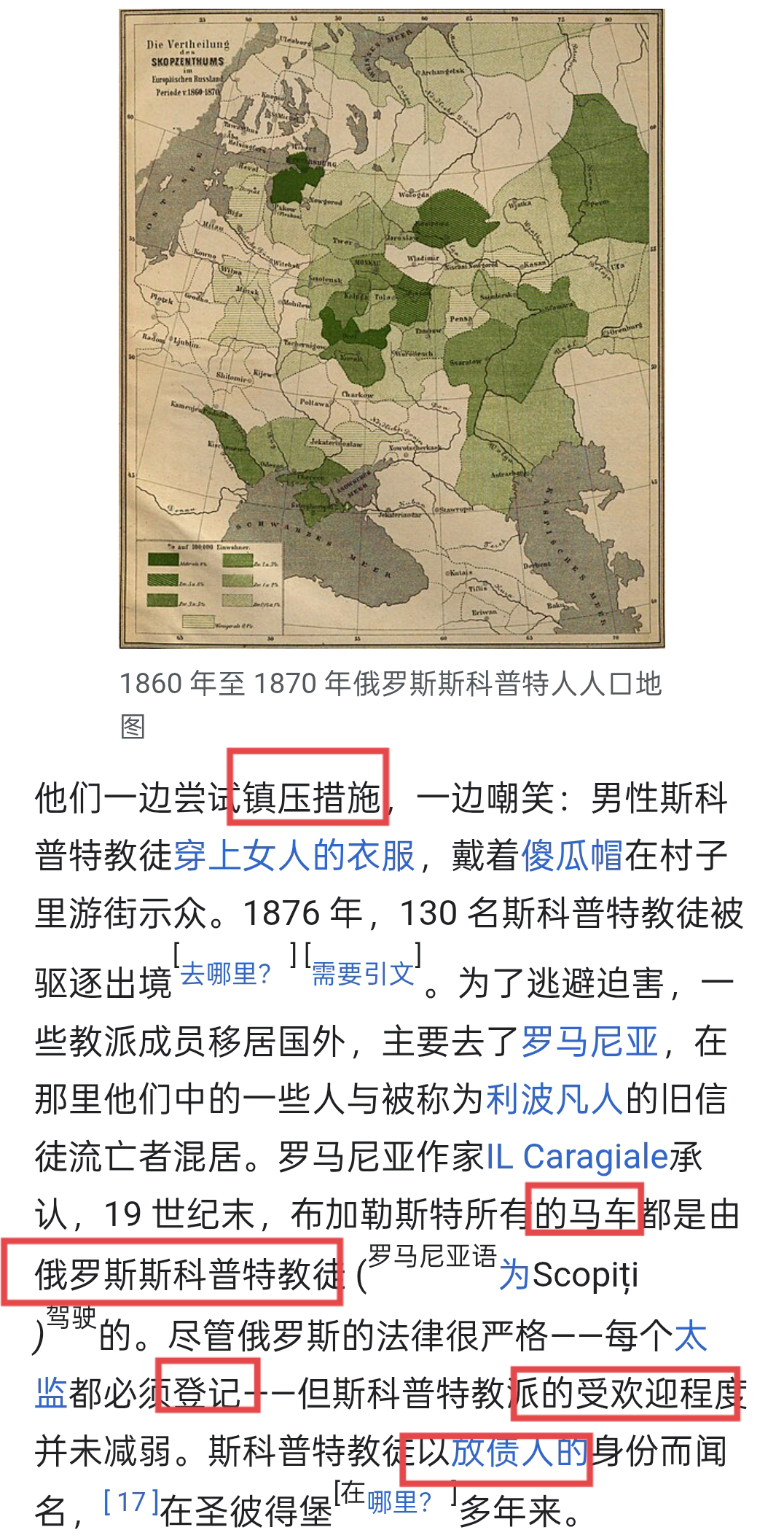Open the 傻瓜帽 article link

(572, 856)
